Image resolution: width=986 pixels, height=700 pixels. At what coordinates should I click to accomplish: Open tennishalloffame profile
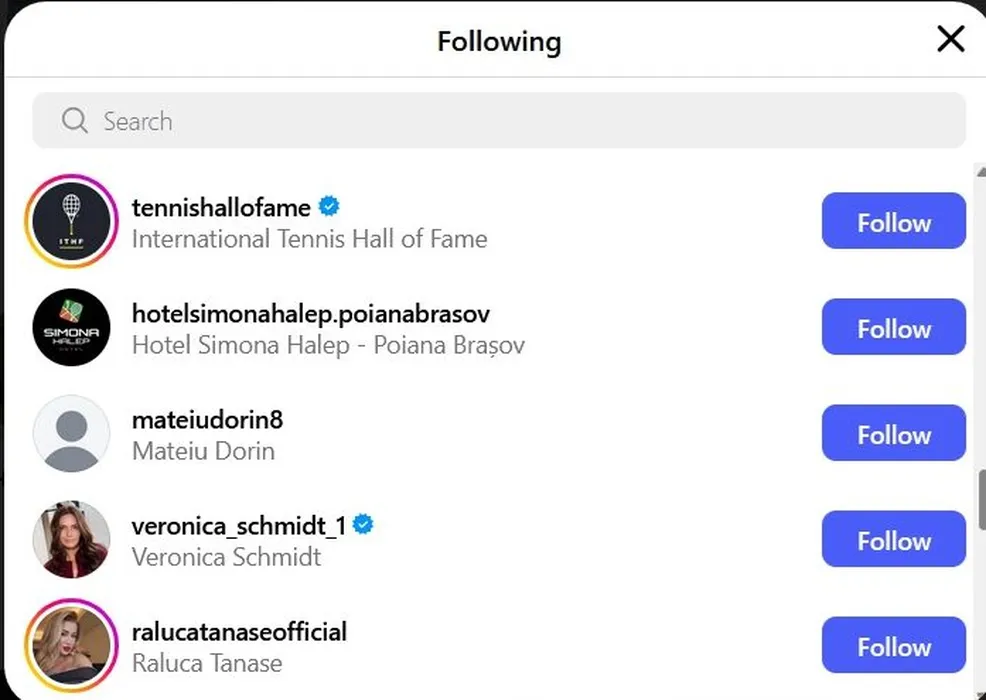pyautogui.click(x=221, y=209)
